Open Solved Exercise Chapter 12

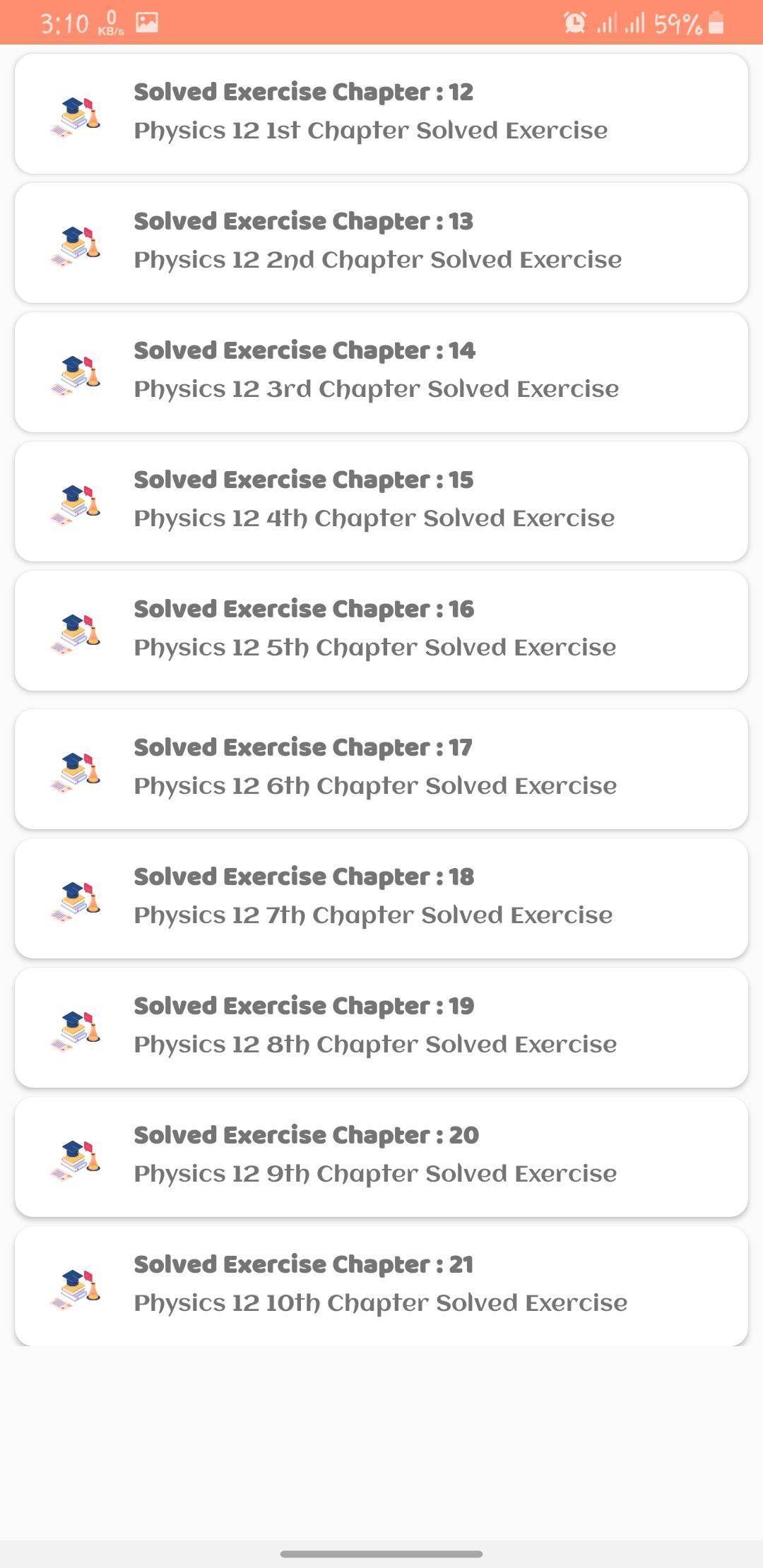click(x=381, y=113)
